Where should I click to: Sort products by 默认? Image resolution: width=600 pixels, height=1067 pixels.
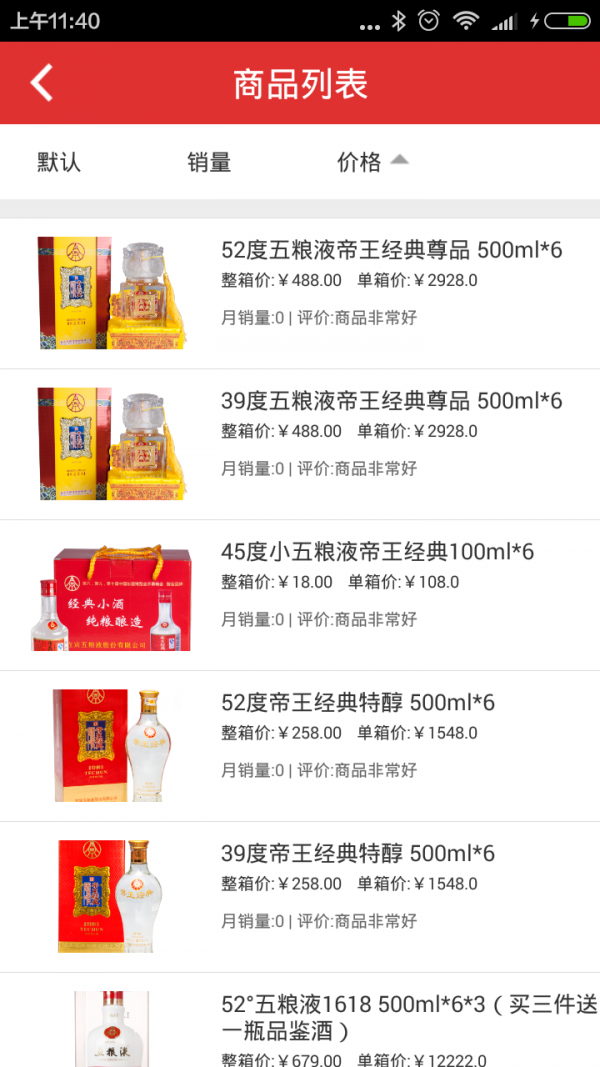[59, 162]
